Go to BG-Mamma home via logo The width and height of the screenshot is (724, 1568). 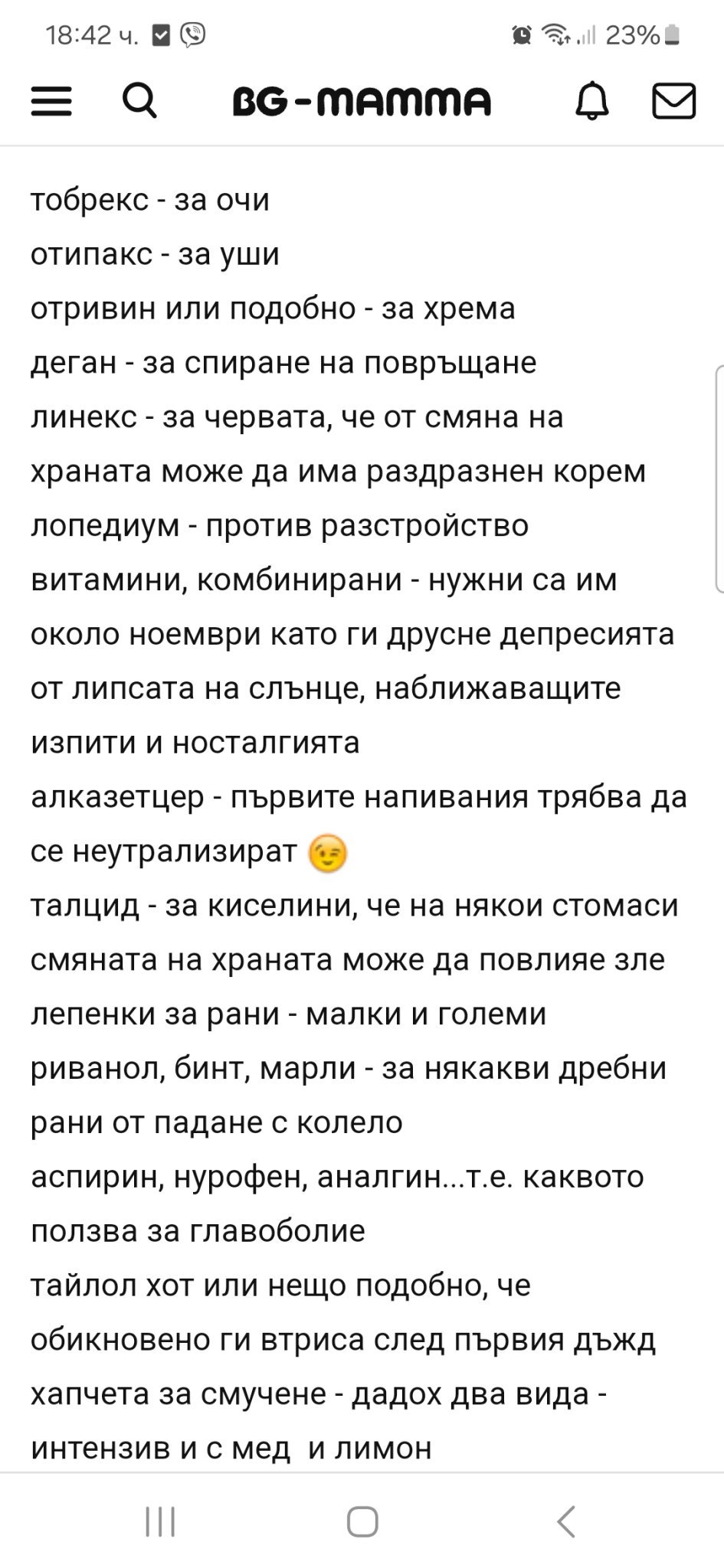(362, 101)
